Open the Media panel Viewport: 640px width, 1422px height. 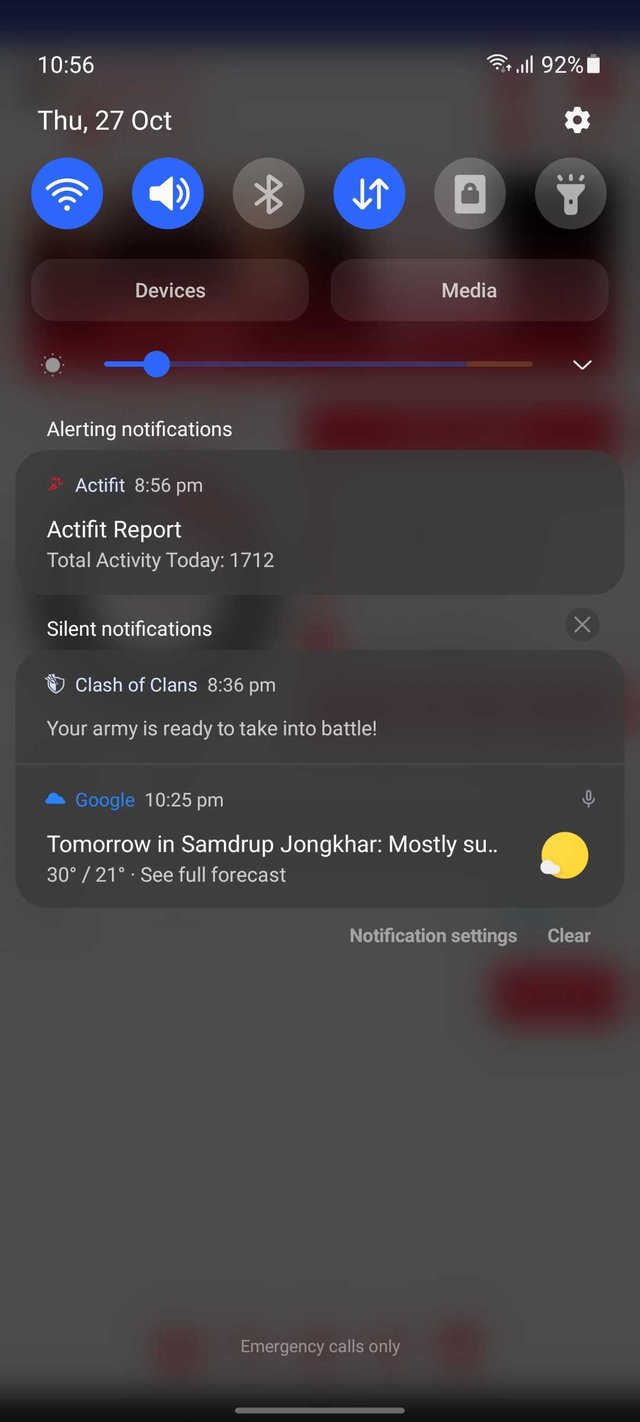(x=469, y=290)
